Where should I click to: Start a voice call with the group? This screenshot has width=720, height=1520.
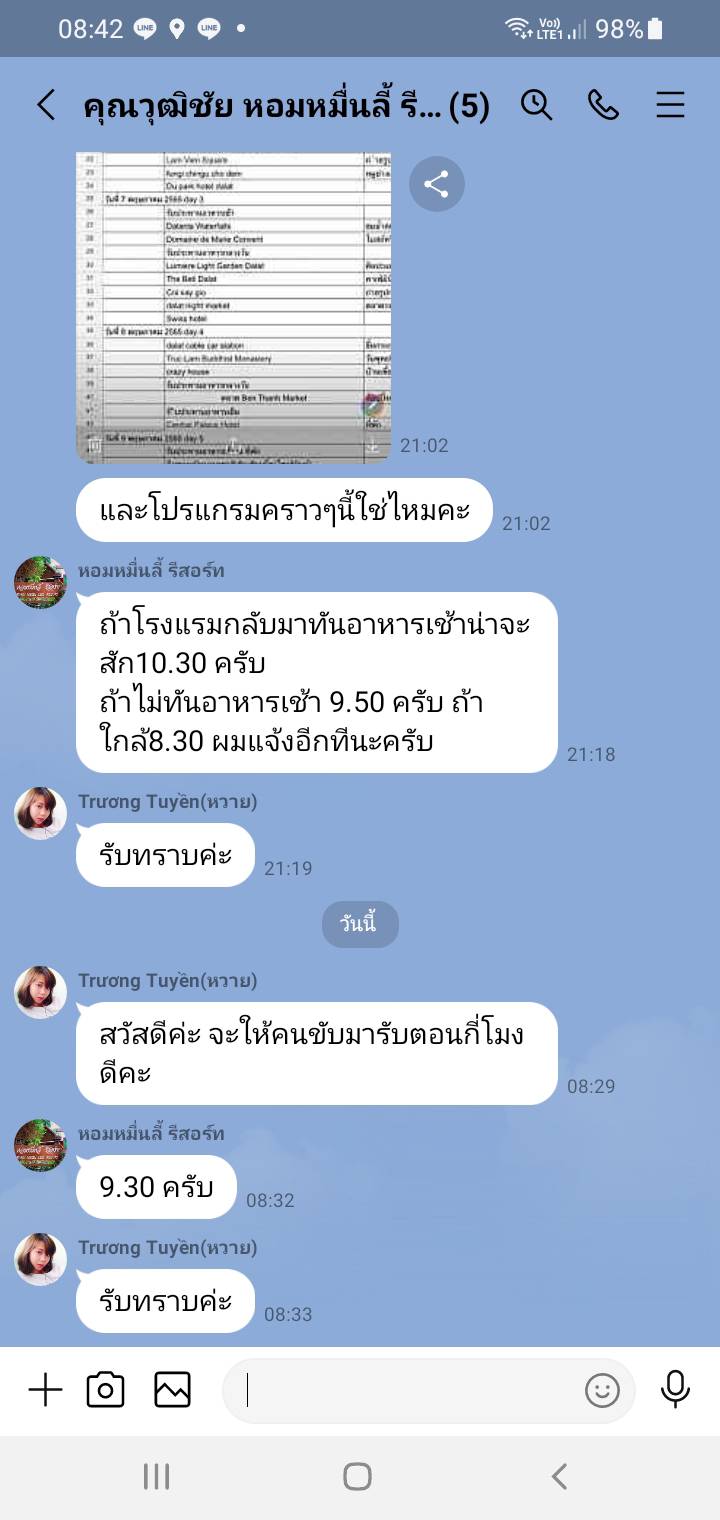tap(603, 105)
